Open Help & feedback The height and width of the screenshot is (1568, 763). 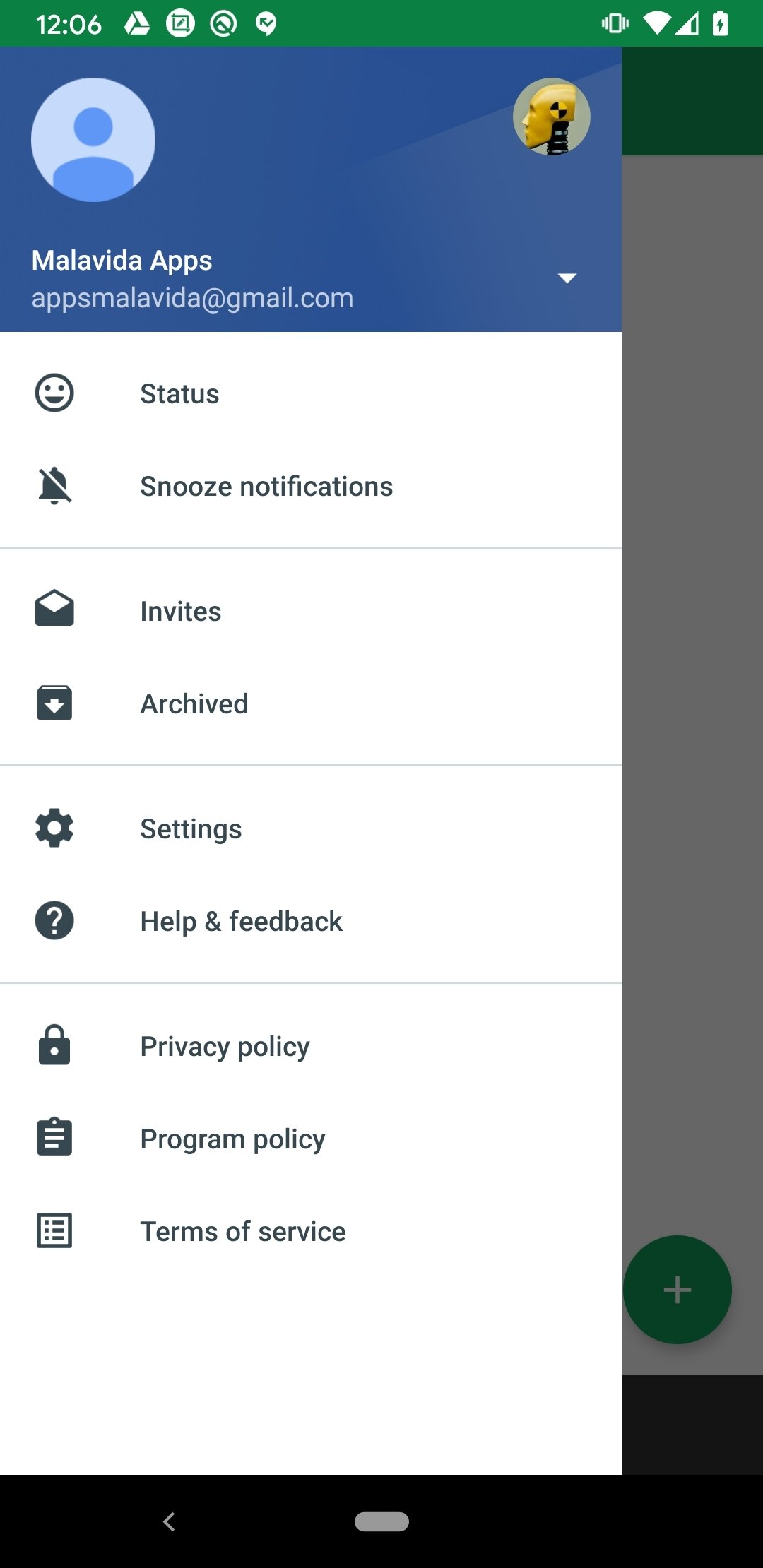[x=311, y=921]
